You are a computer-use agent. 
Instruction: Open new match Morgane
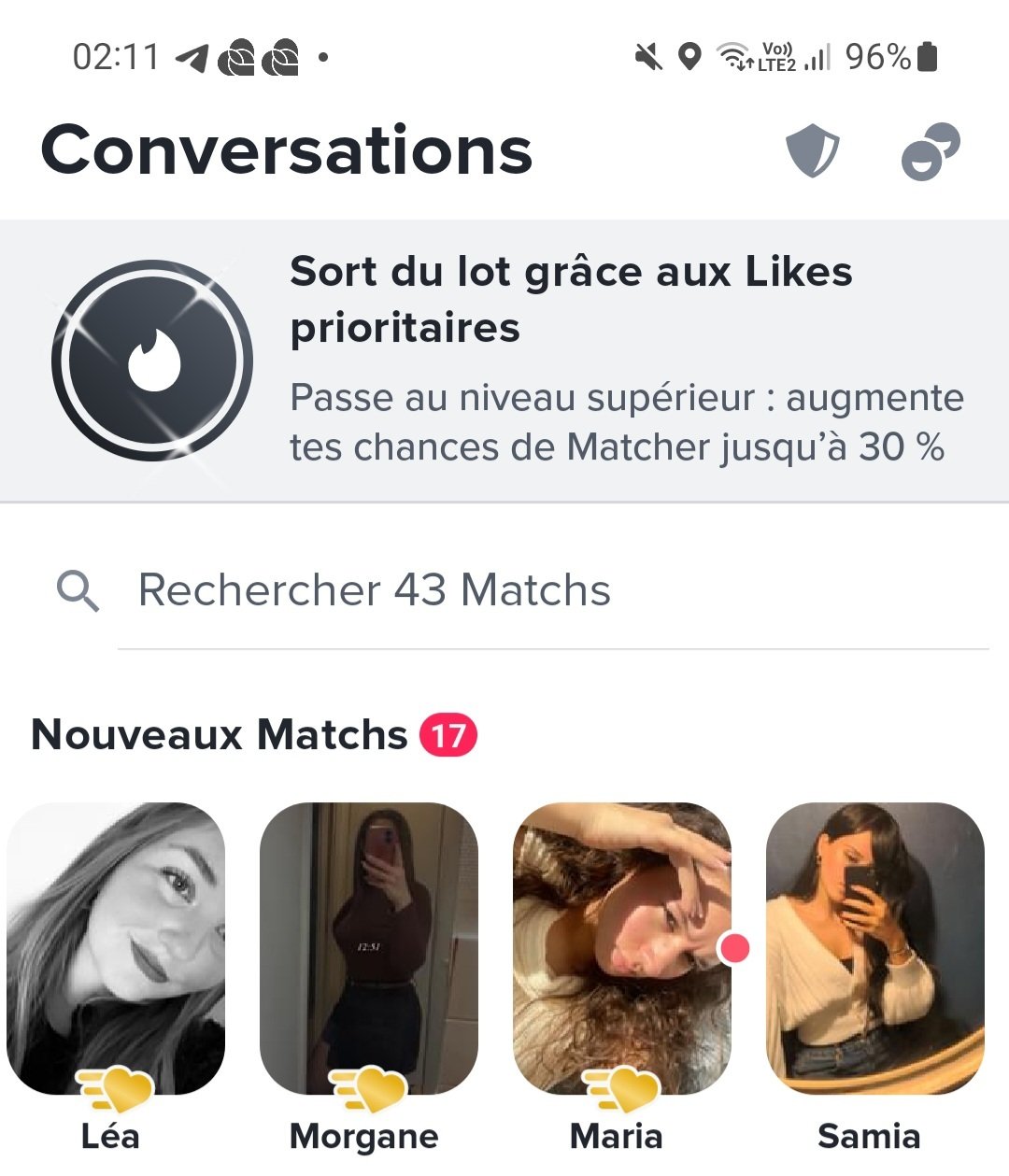click(368, 949)
